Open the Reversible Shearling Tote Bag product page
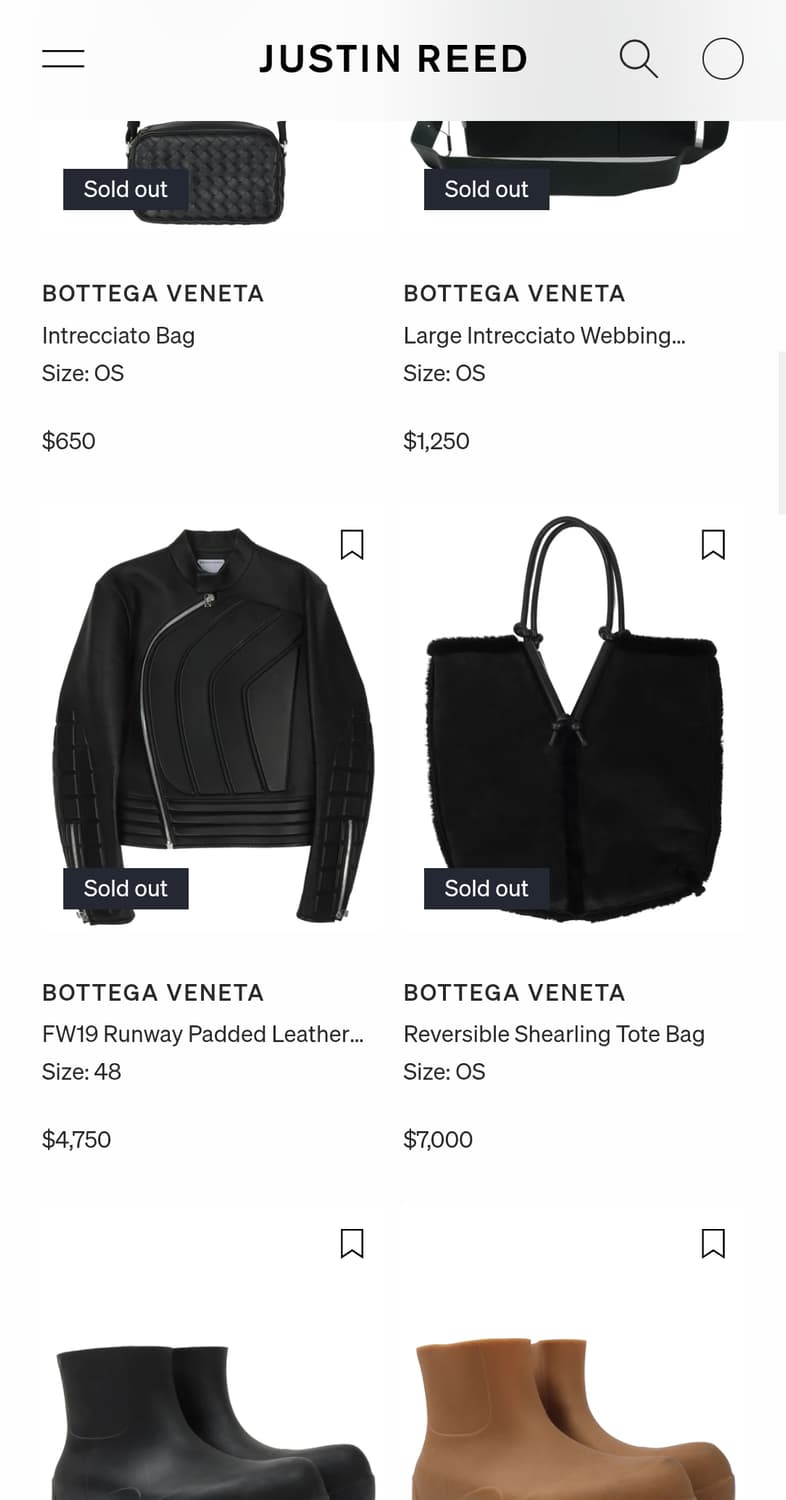Viewport: 786px width, 1500px height. point(554,1033)
